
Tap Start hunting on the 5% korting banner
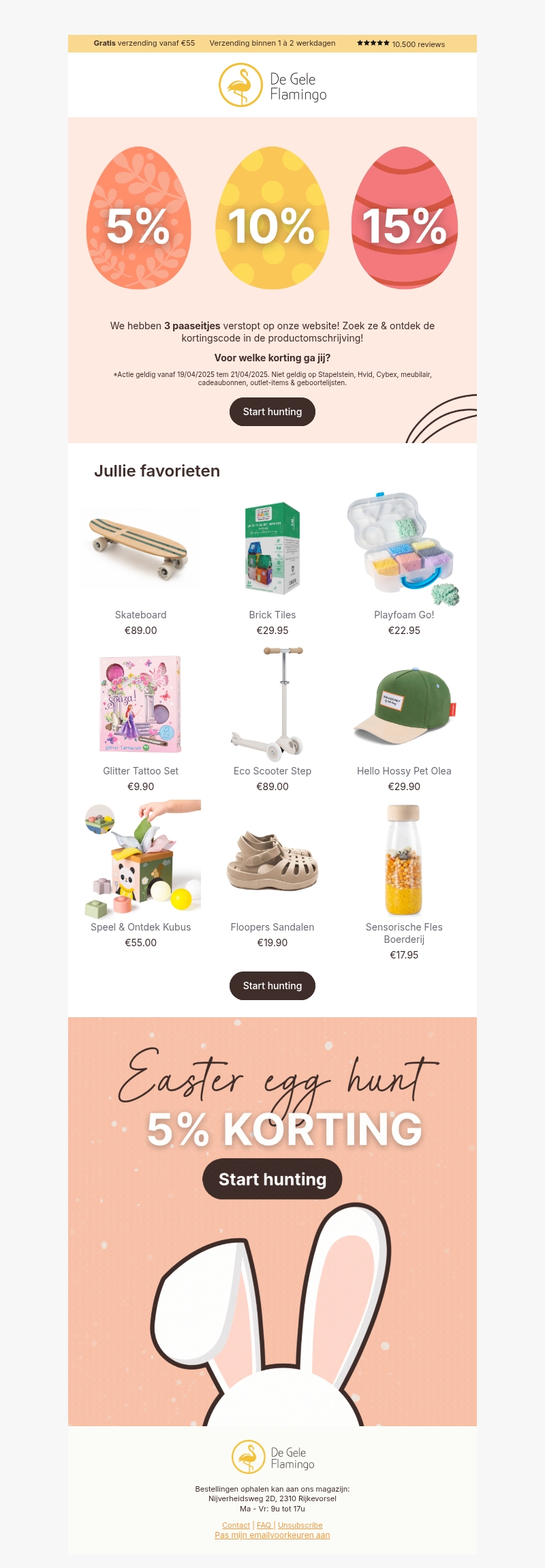coord(272,1179)
